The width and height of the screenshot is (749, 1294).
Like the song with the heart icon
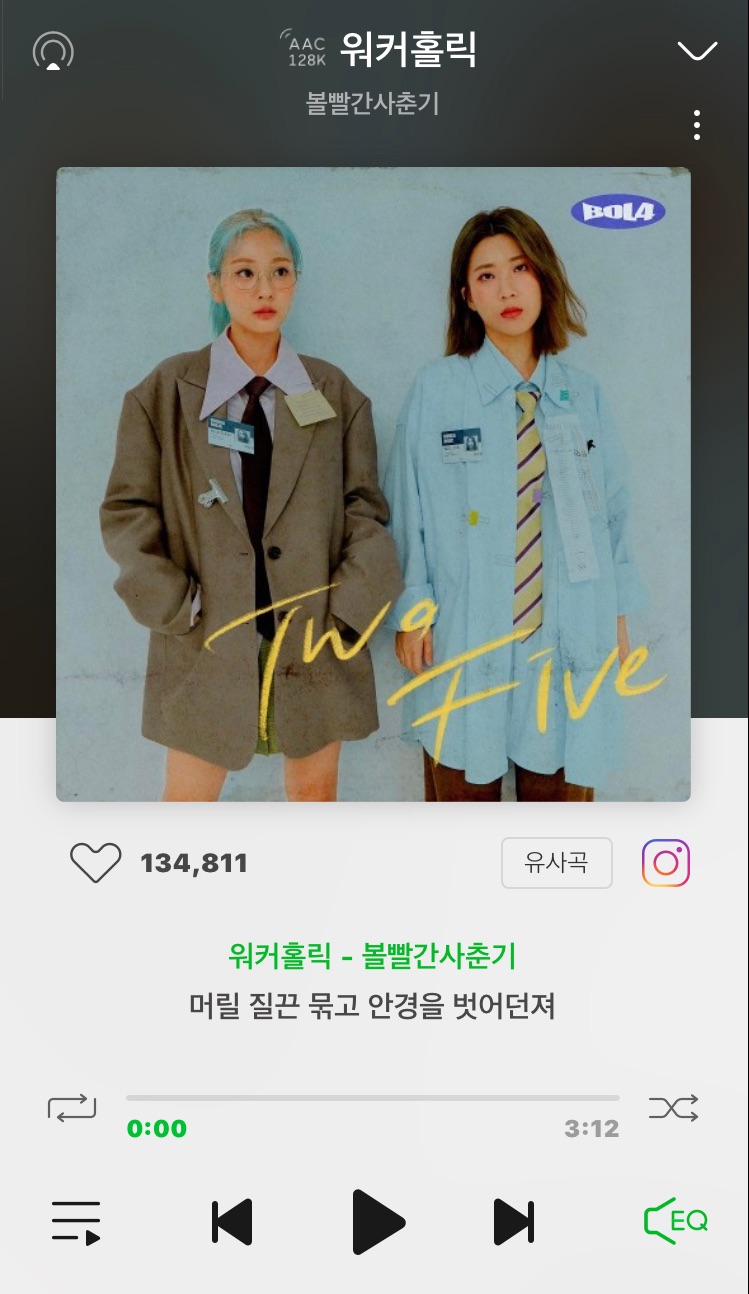(95, 863)
